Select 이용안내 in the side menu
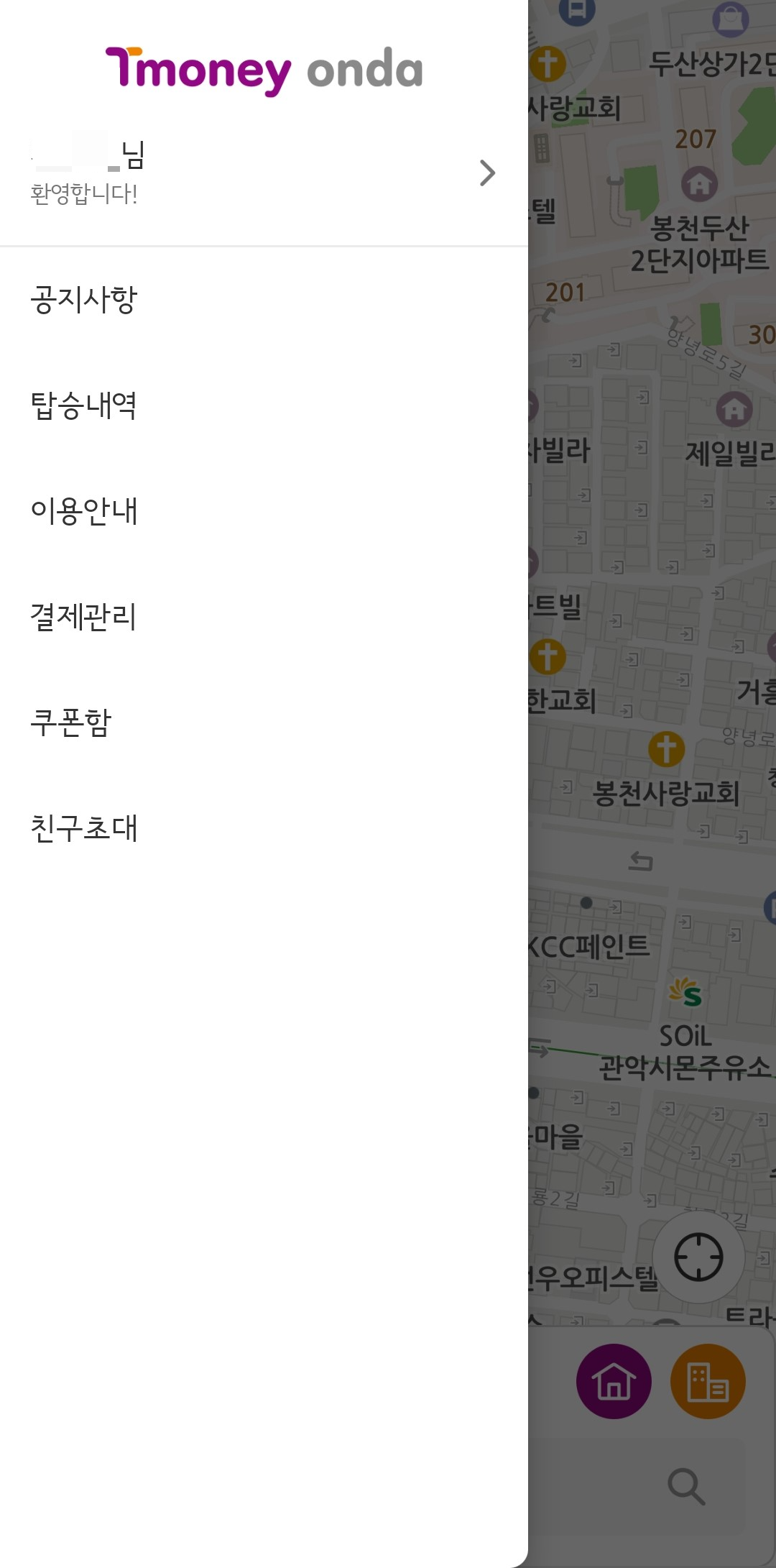The width and height of the screenshot is (776, 1568). [x=86, y=510]
